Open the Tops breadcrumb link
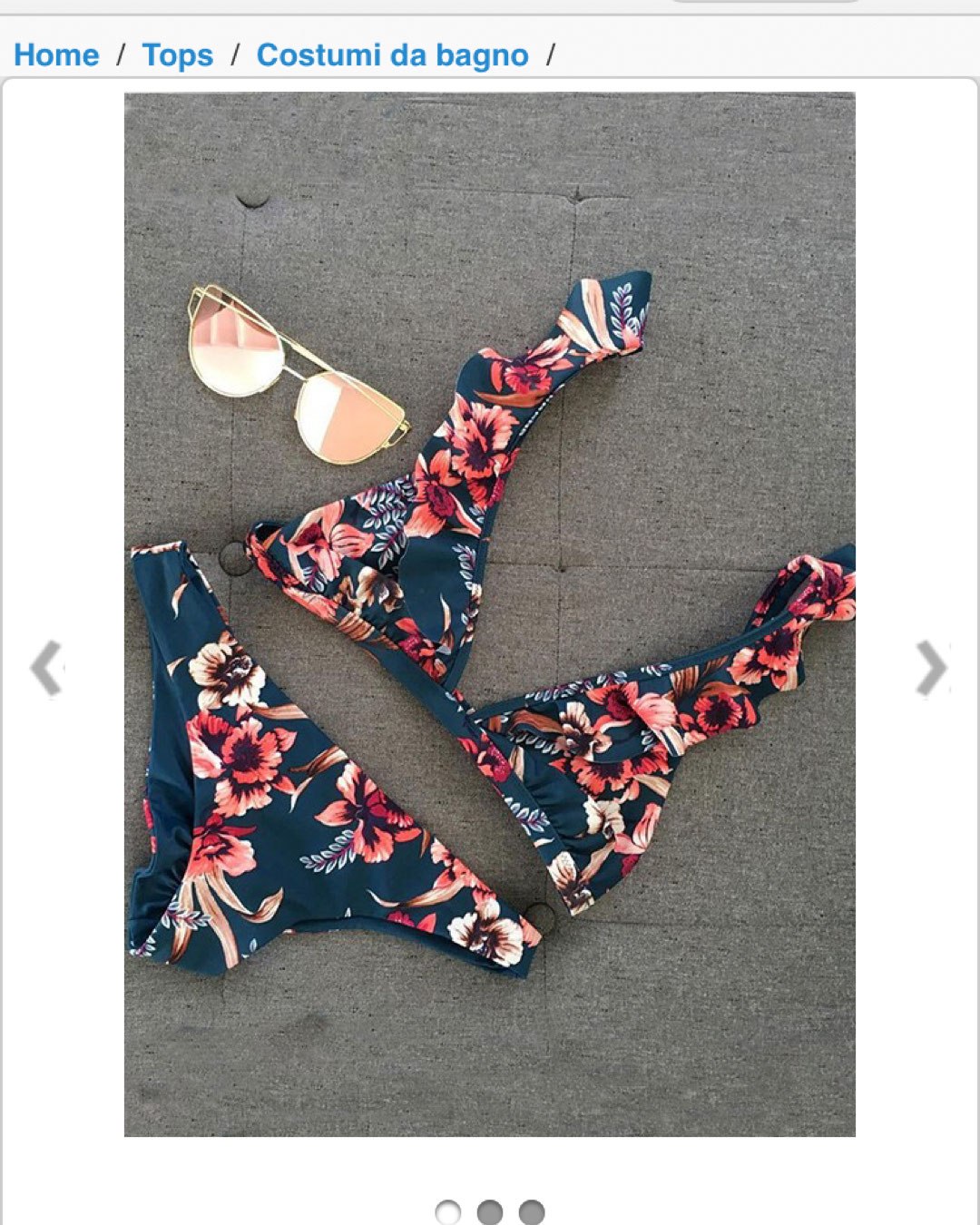 click(x=178, y=55)
